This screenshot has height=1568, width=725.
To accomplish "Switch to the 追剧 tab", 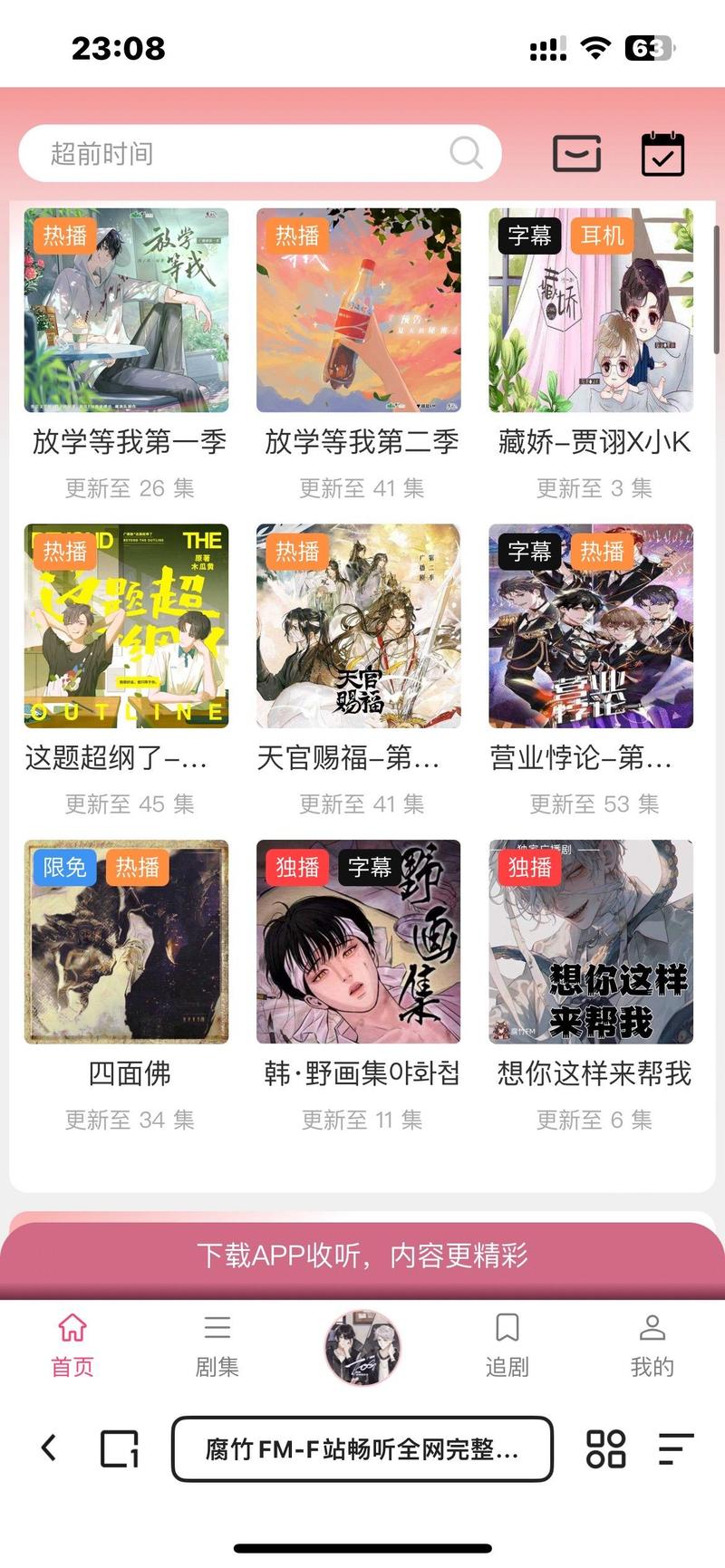I will point(507,1345).
